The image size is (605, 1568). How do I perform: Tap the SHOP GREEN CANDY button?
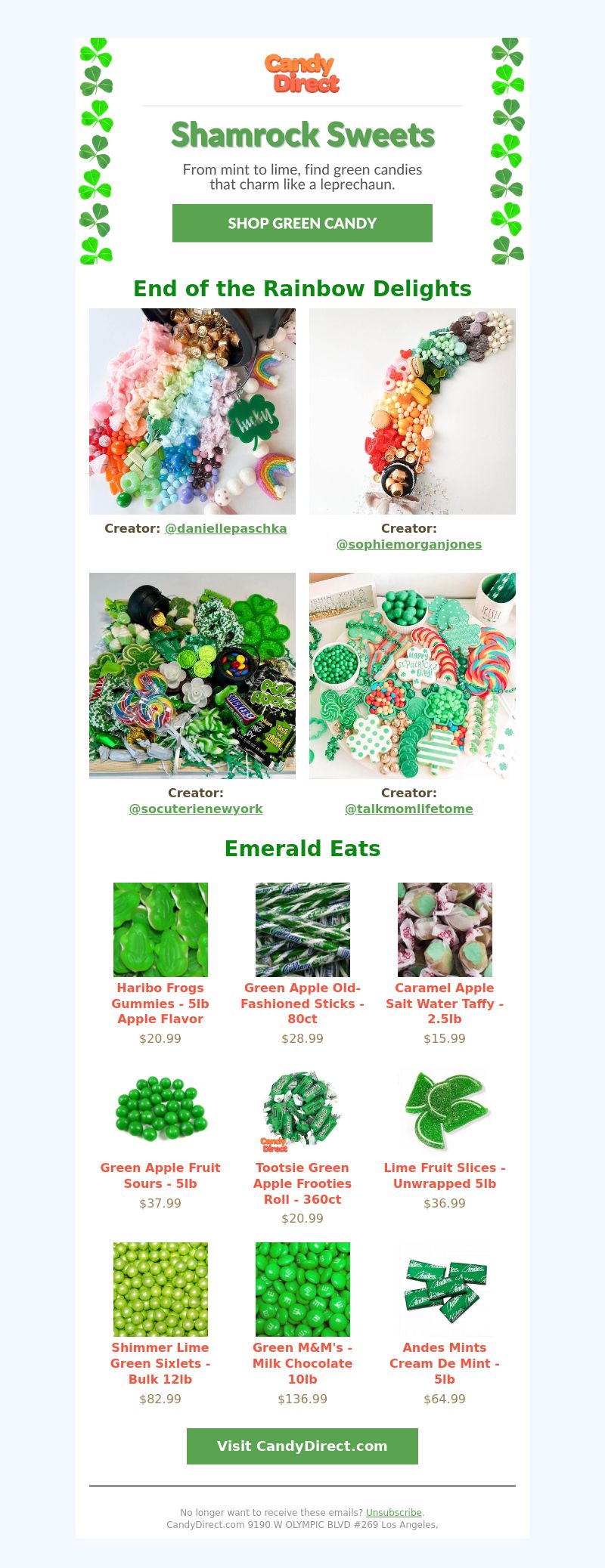point(302,223)
